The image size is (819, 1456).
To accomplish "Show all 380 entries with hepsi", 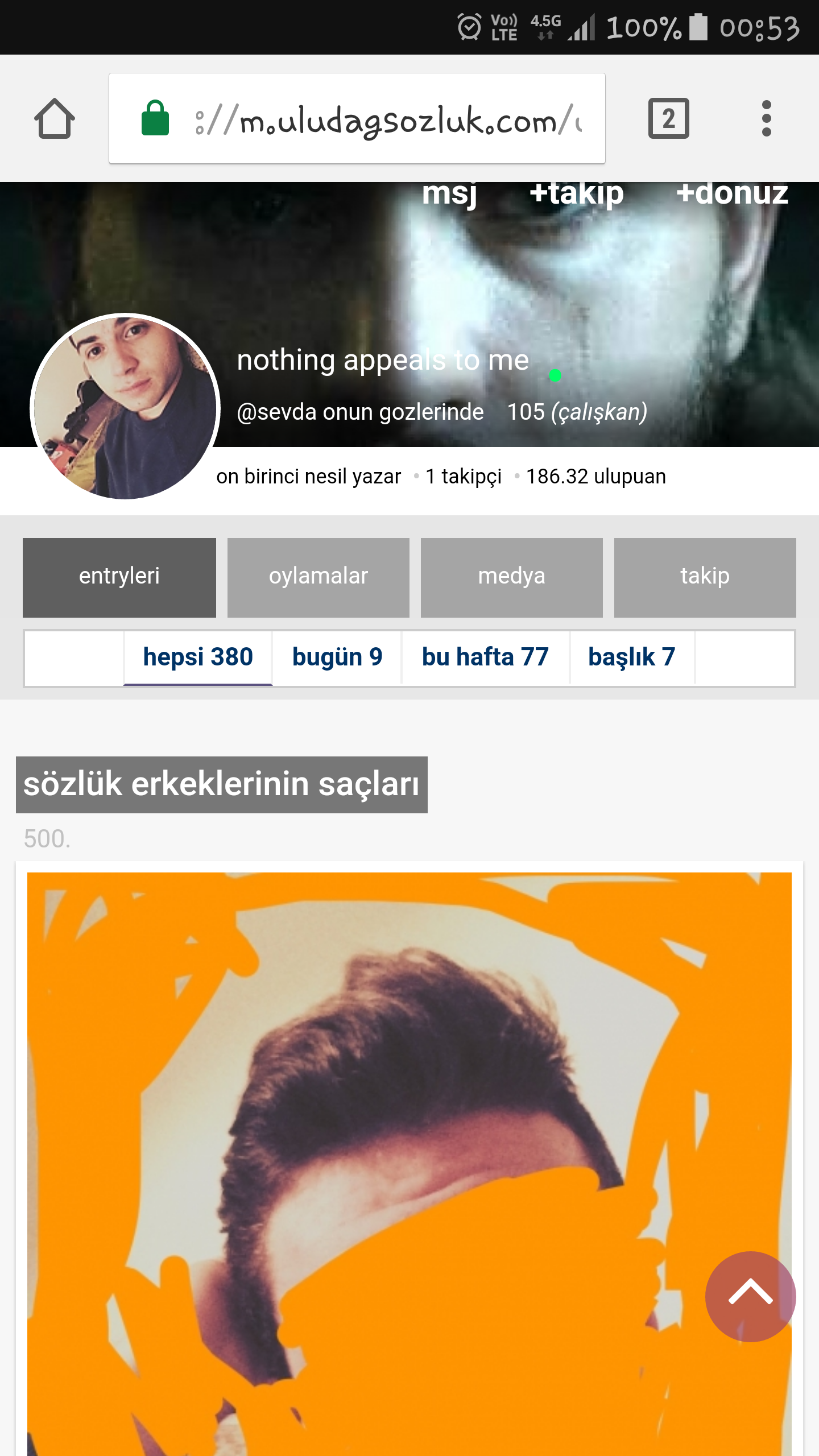I will tap(198, 657).
